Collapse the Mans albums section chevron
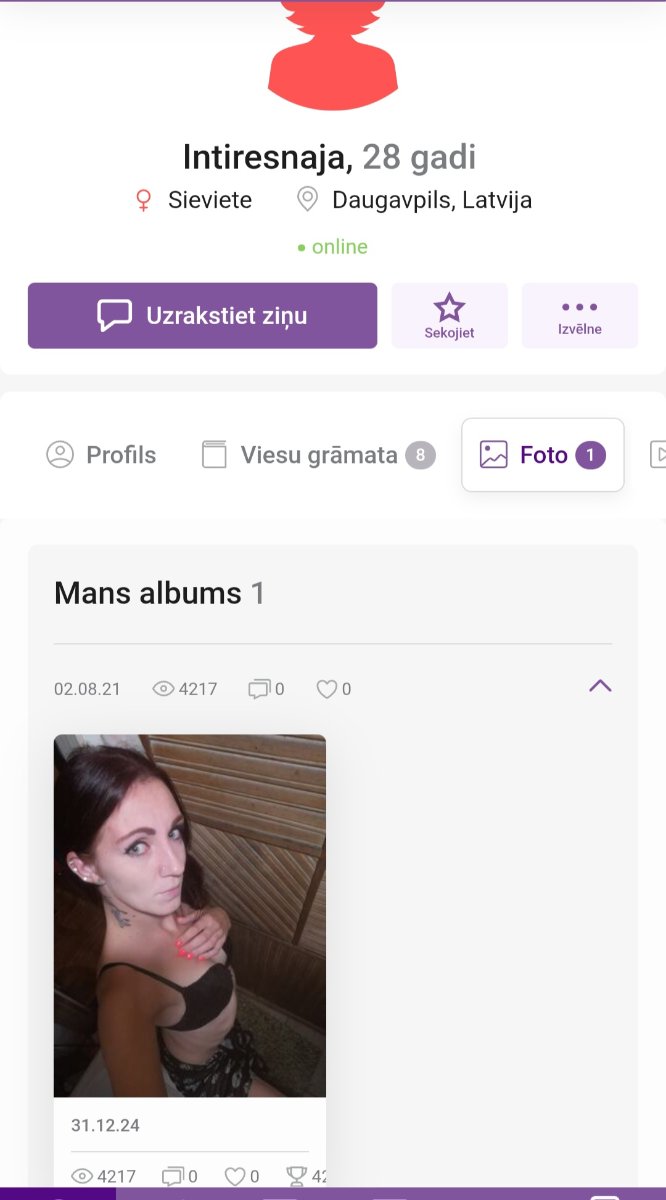The height and width of the screenshot is (1200, 666). (x=600, y=687)
